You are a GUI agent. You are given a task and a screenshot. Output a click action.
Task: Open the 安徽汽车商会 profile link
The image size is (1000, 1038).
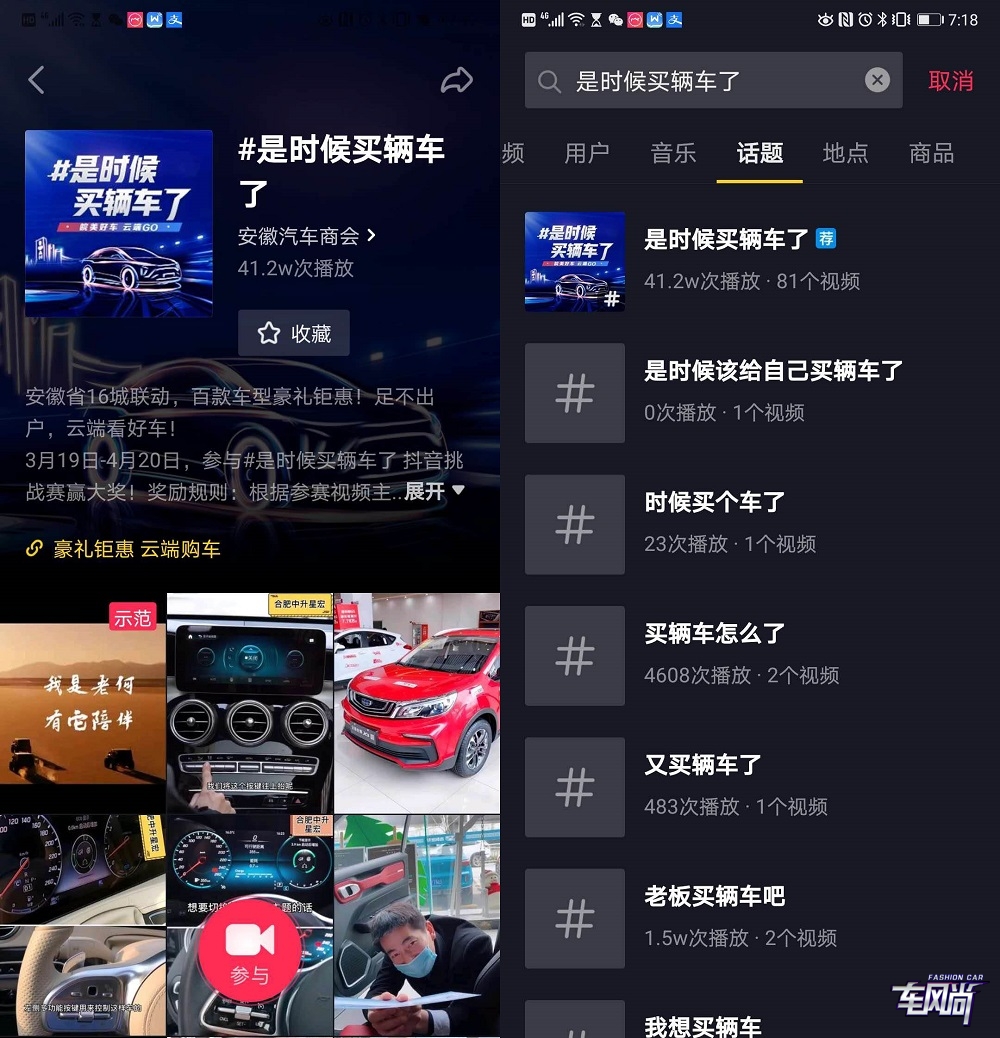(x=306, y=236)
